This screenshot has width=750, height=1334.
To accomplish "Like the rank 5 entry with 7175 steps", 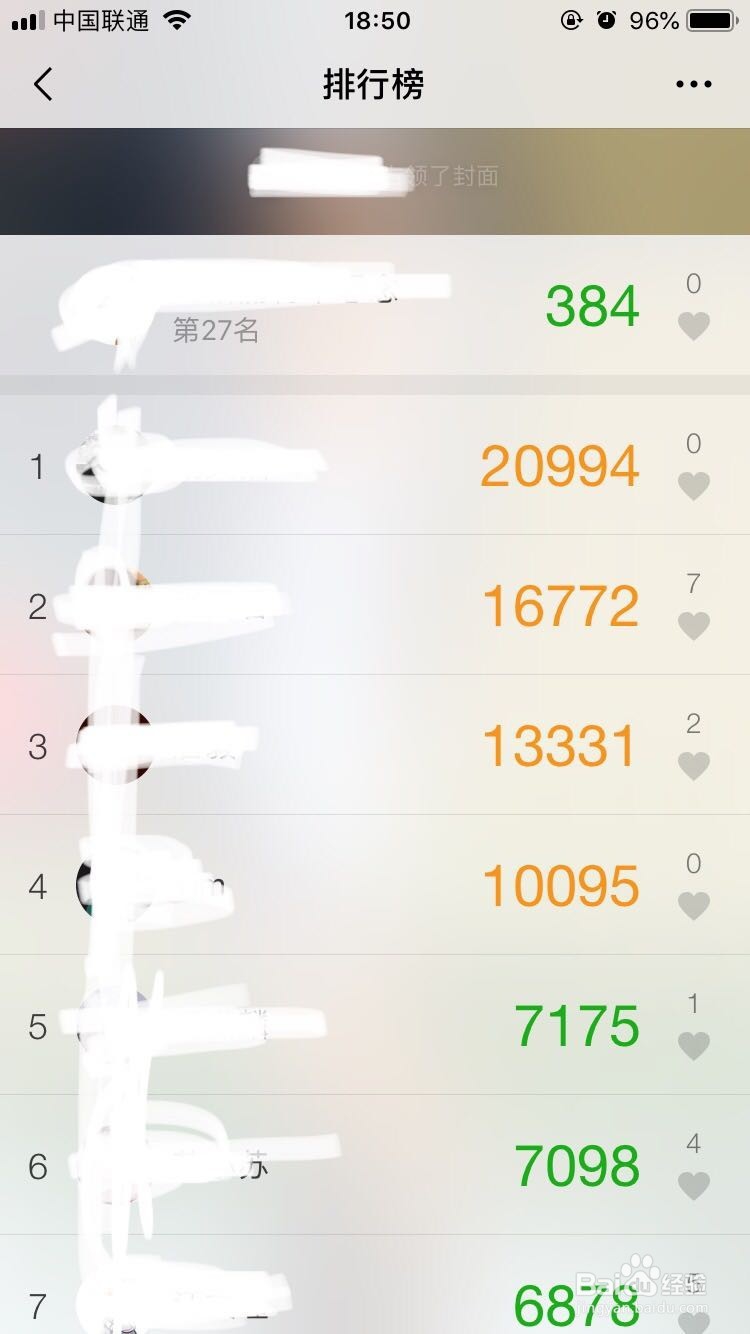I will click(693, 1046).
